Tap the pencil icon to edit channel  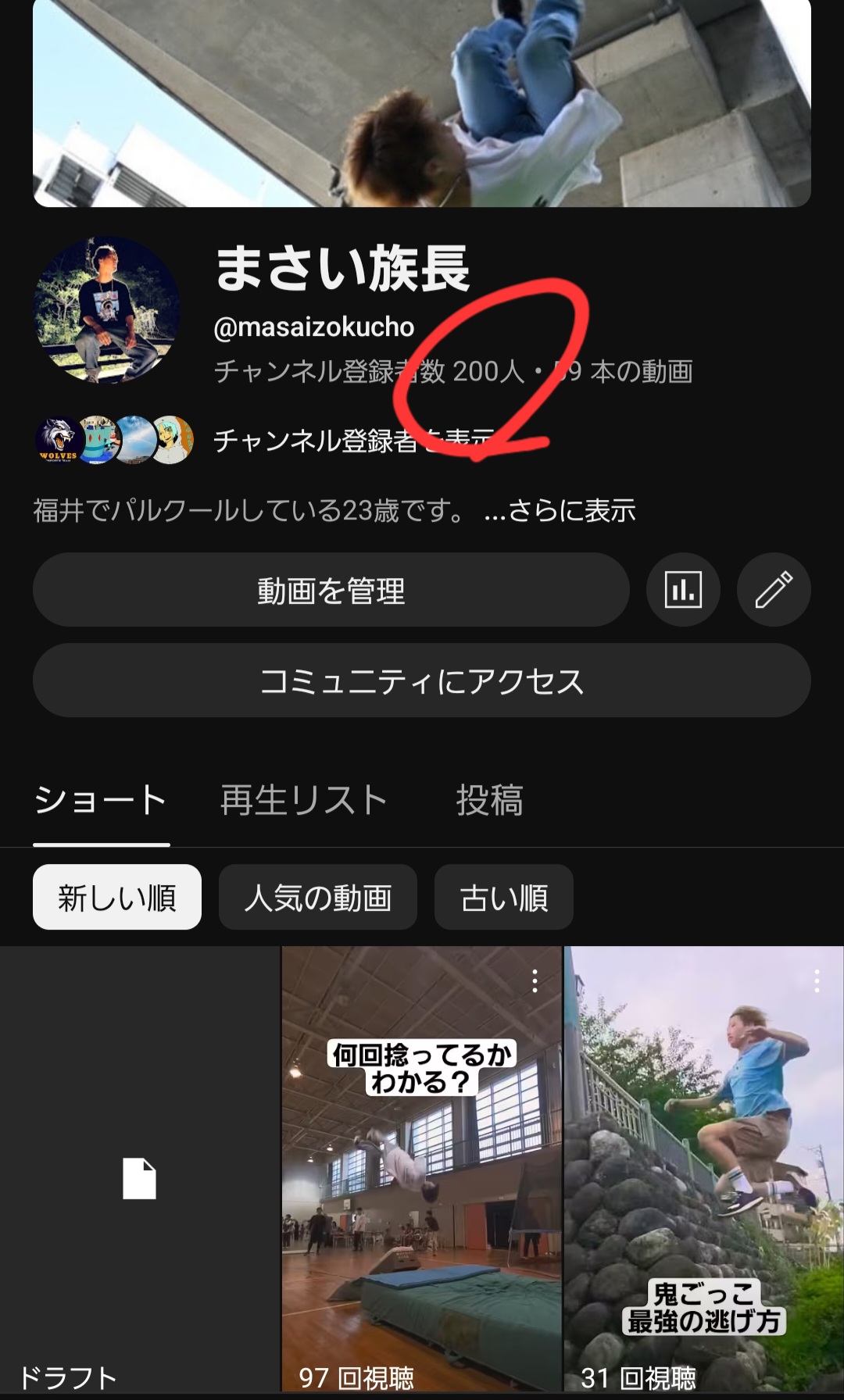(774, 590)
